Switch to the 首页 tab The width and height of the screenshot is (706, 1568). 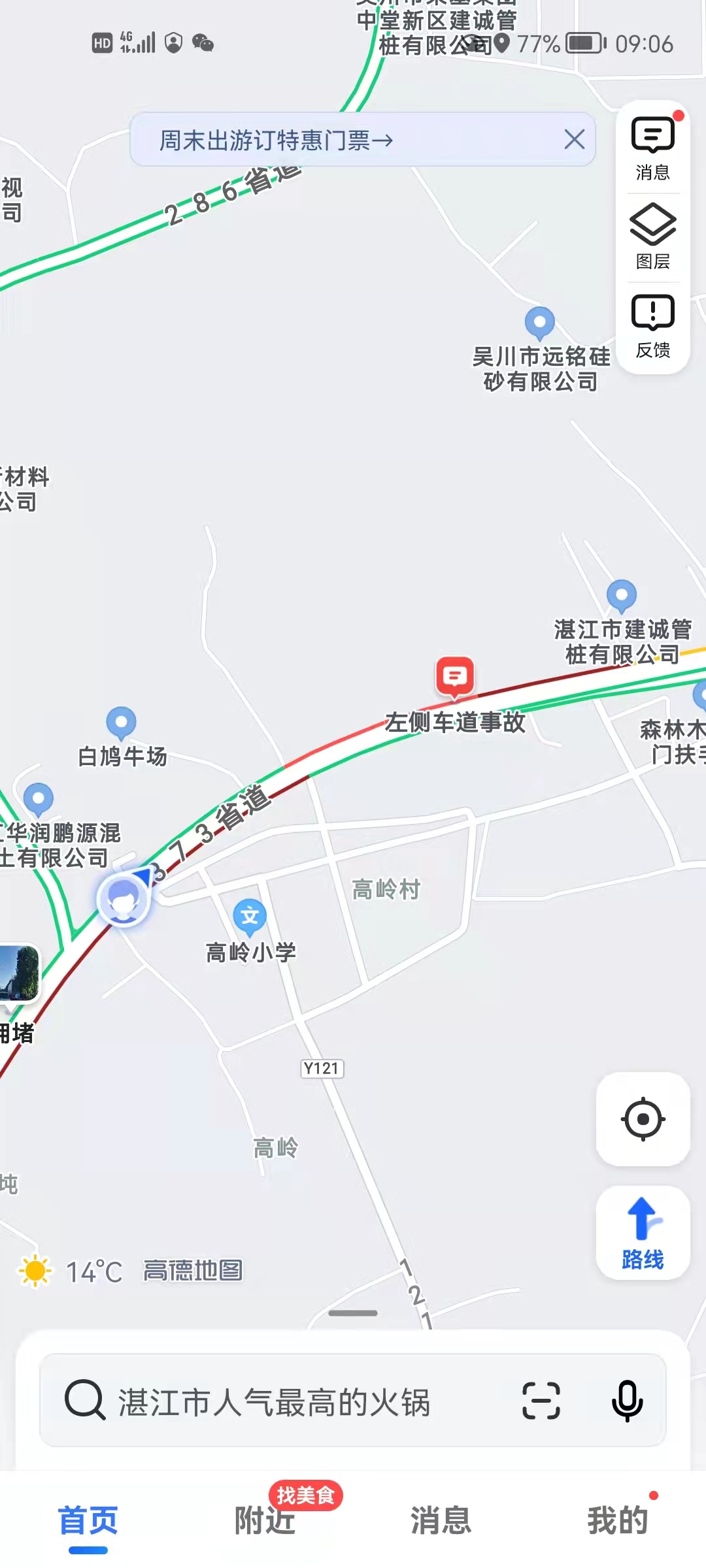[x=88, y=1521]
